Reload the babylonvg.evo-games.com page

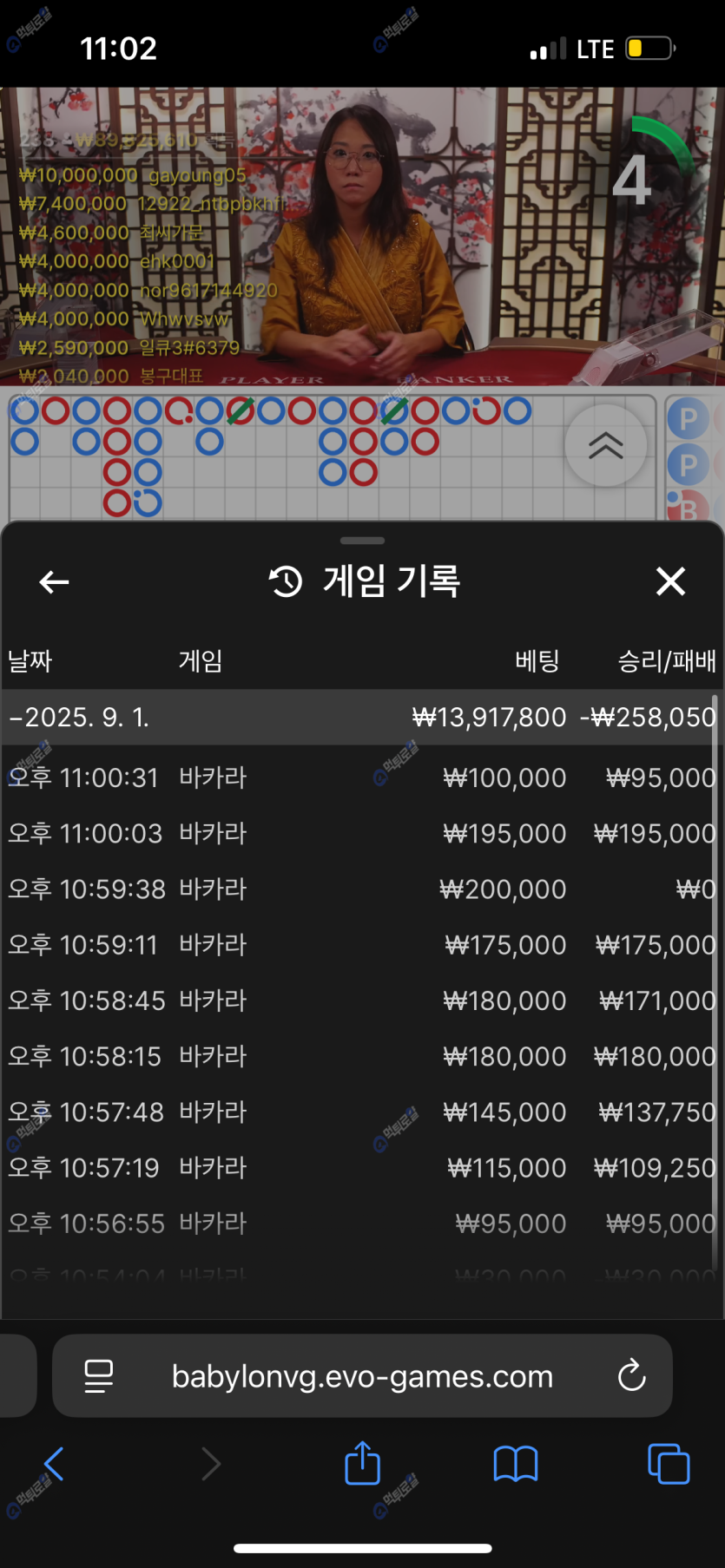pyautogui.click(x=631, y=1375)
